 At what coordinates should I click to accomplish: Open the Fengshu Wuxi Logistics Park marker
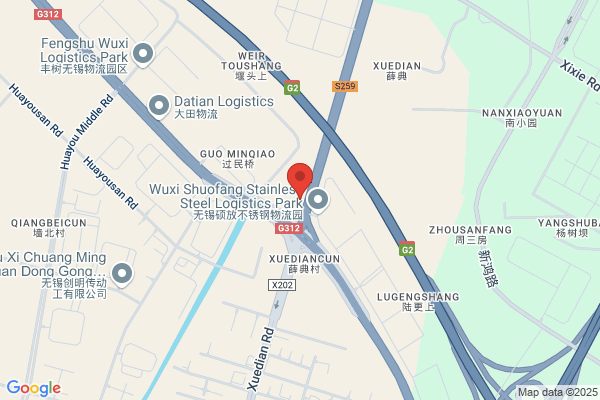[x=143, y=54]
